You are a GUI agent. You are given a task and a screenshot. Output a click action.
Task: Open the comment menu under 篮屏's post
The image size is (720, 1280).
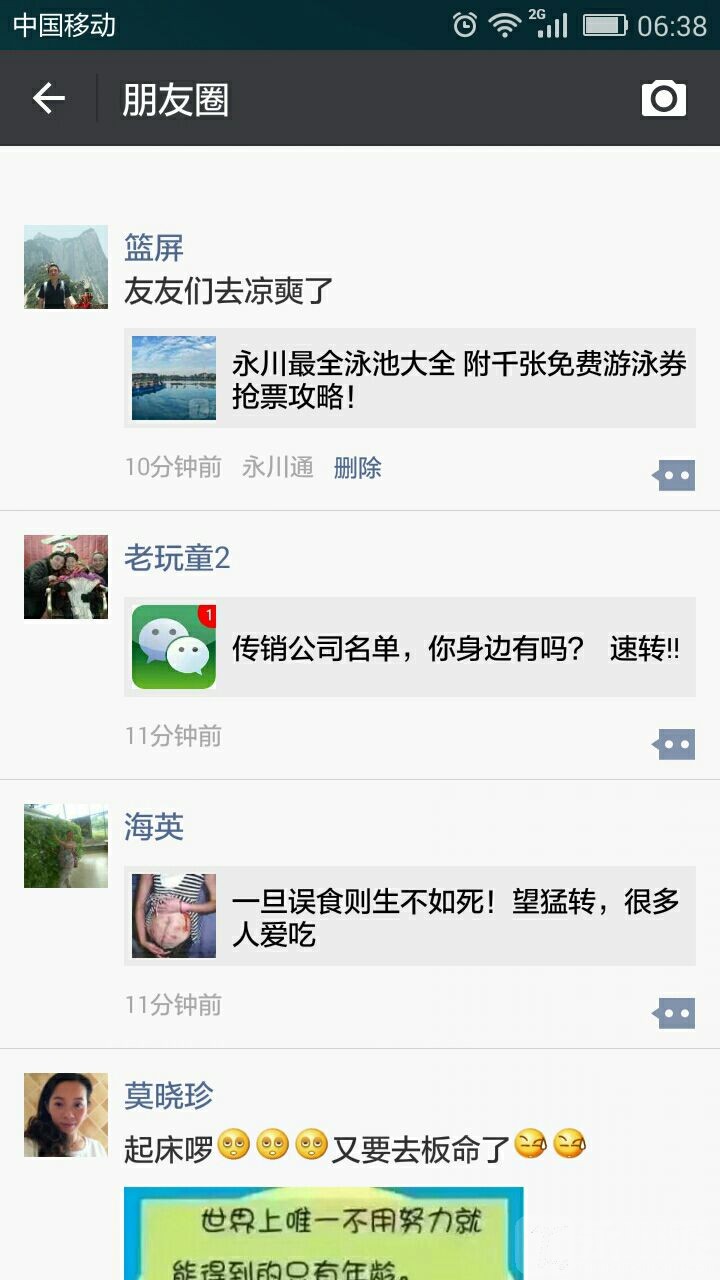click(675, 476)
